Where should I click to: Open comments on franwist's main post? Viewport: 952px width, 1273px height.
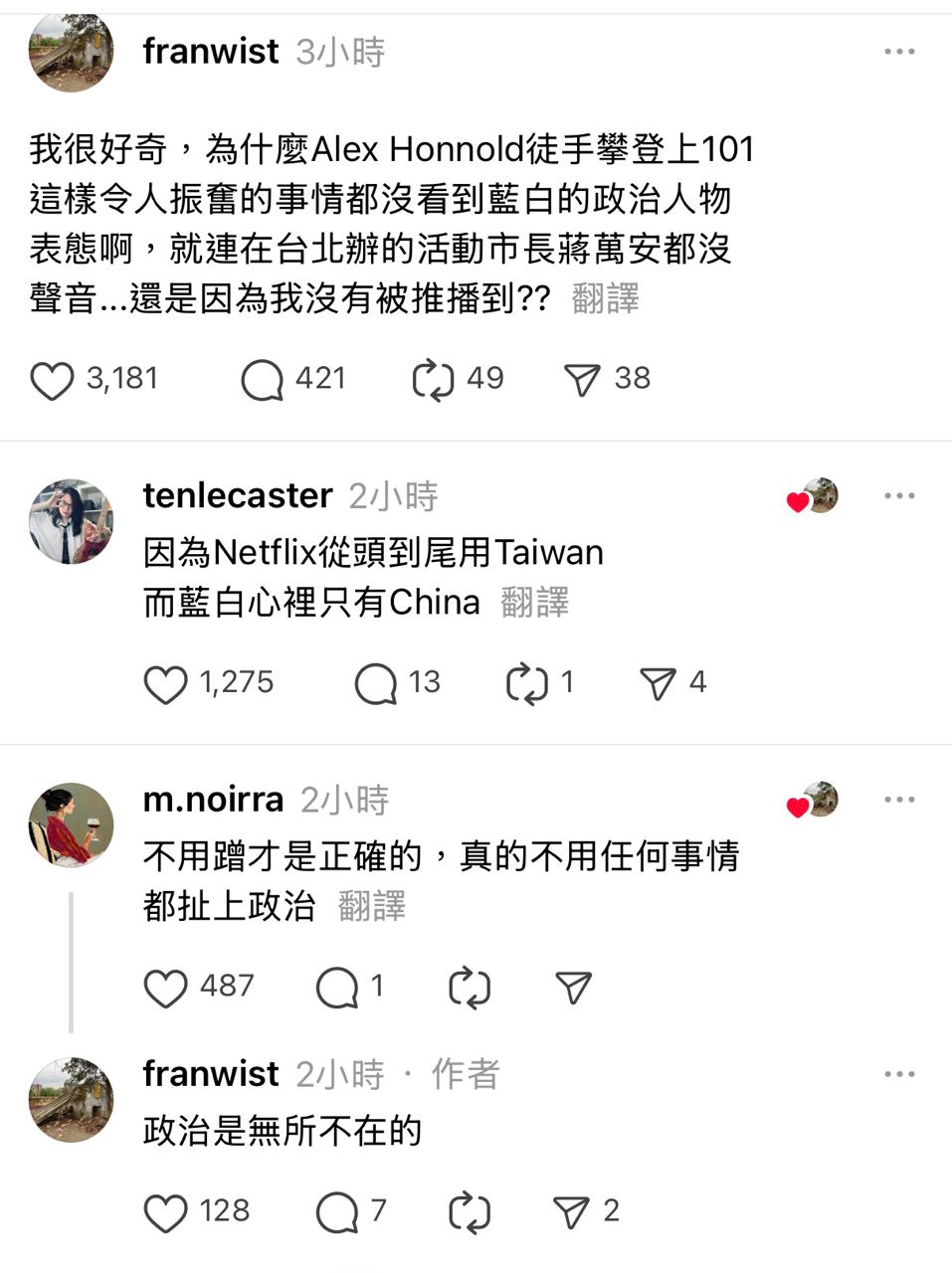point(262,381)
